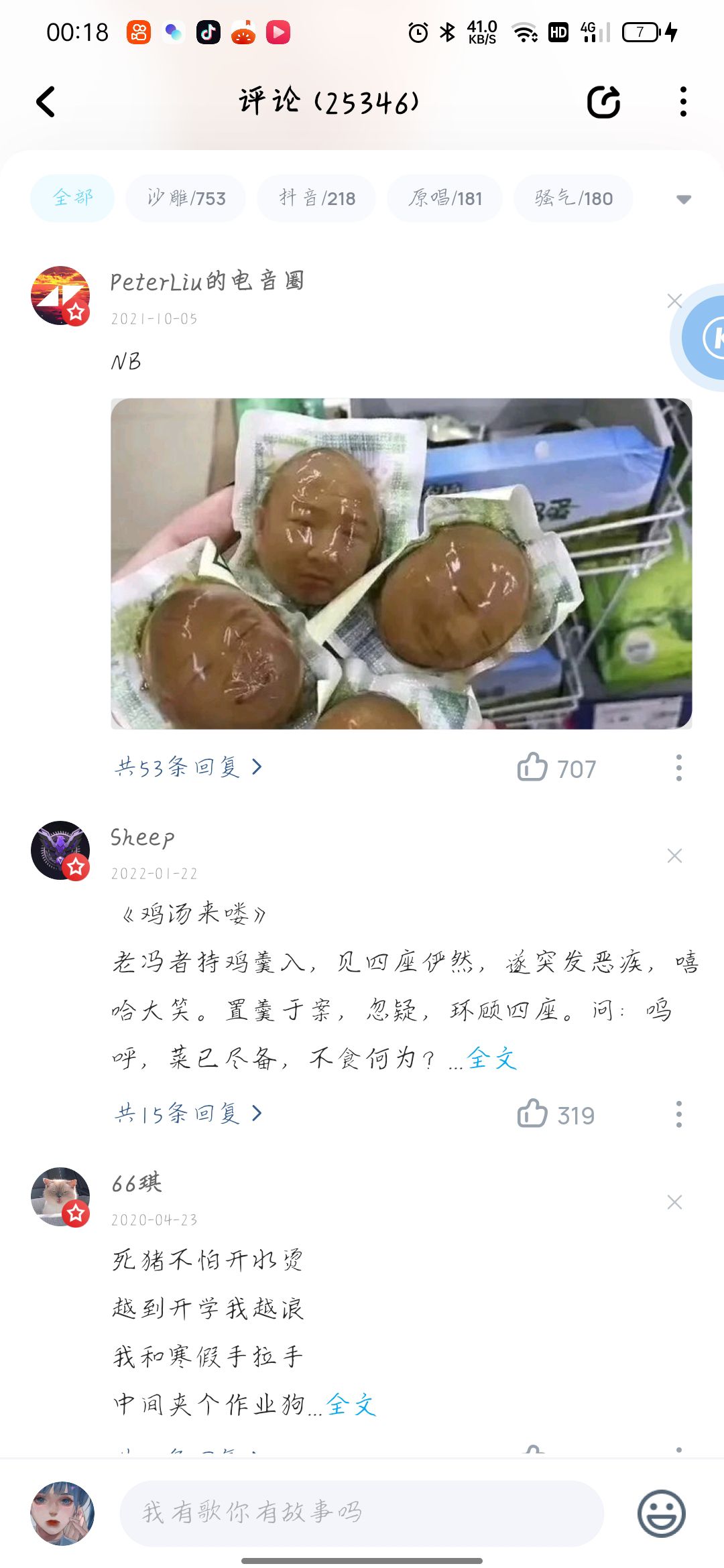Open the emoji picker icon

661,1513
